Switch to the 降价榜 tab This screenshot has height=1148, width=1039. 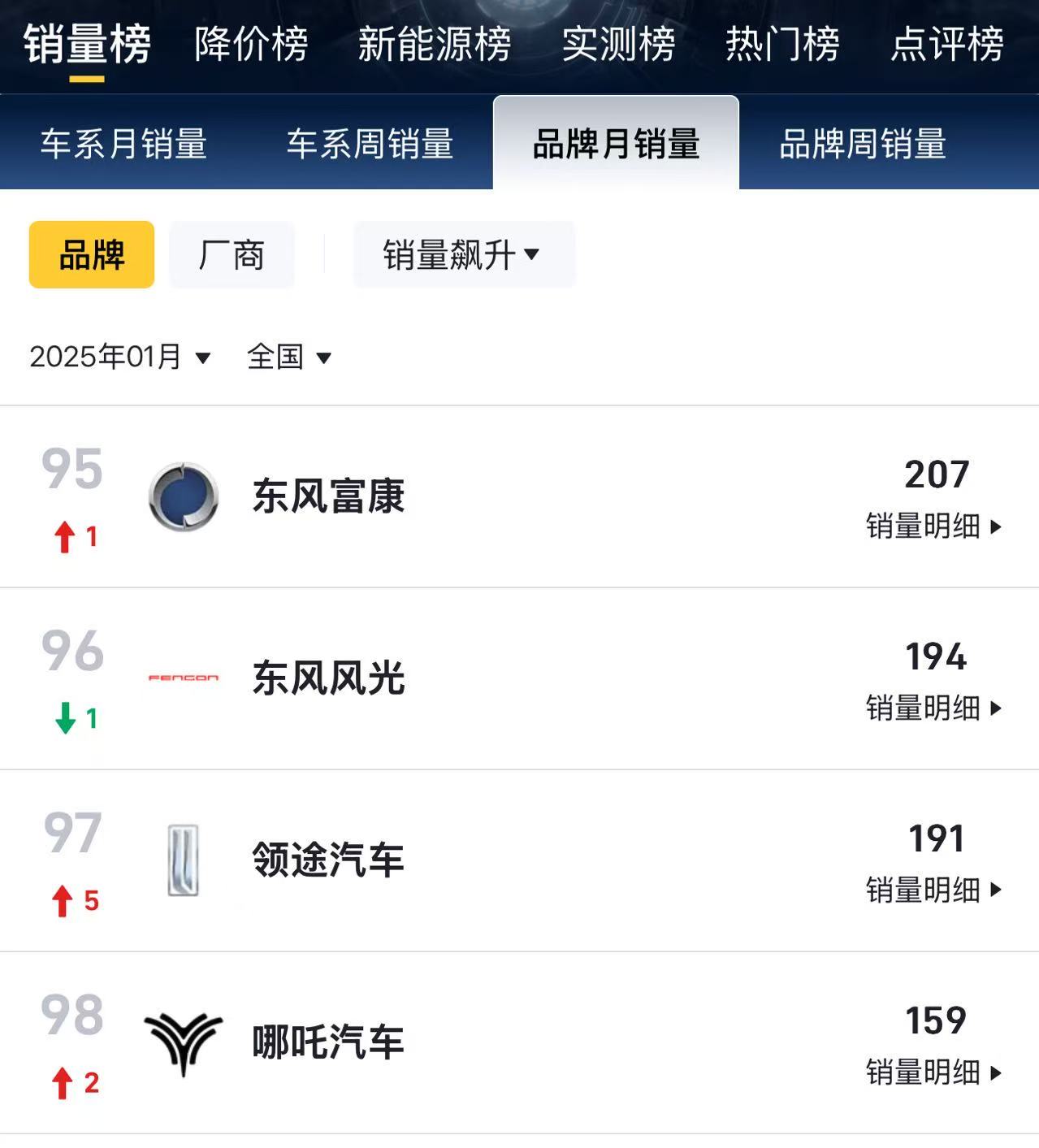click(251, 44)
